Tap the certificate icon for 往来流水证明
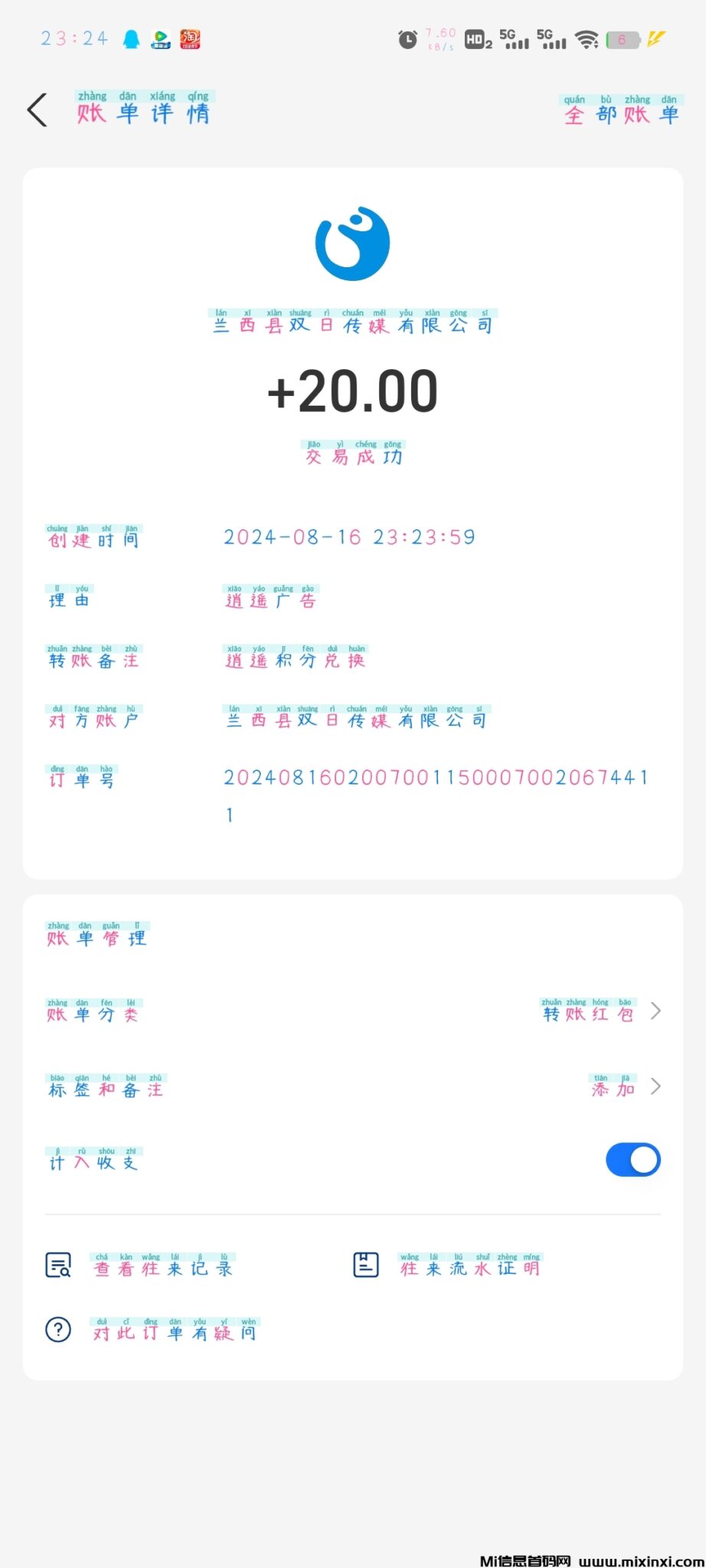 365,1264
